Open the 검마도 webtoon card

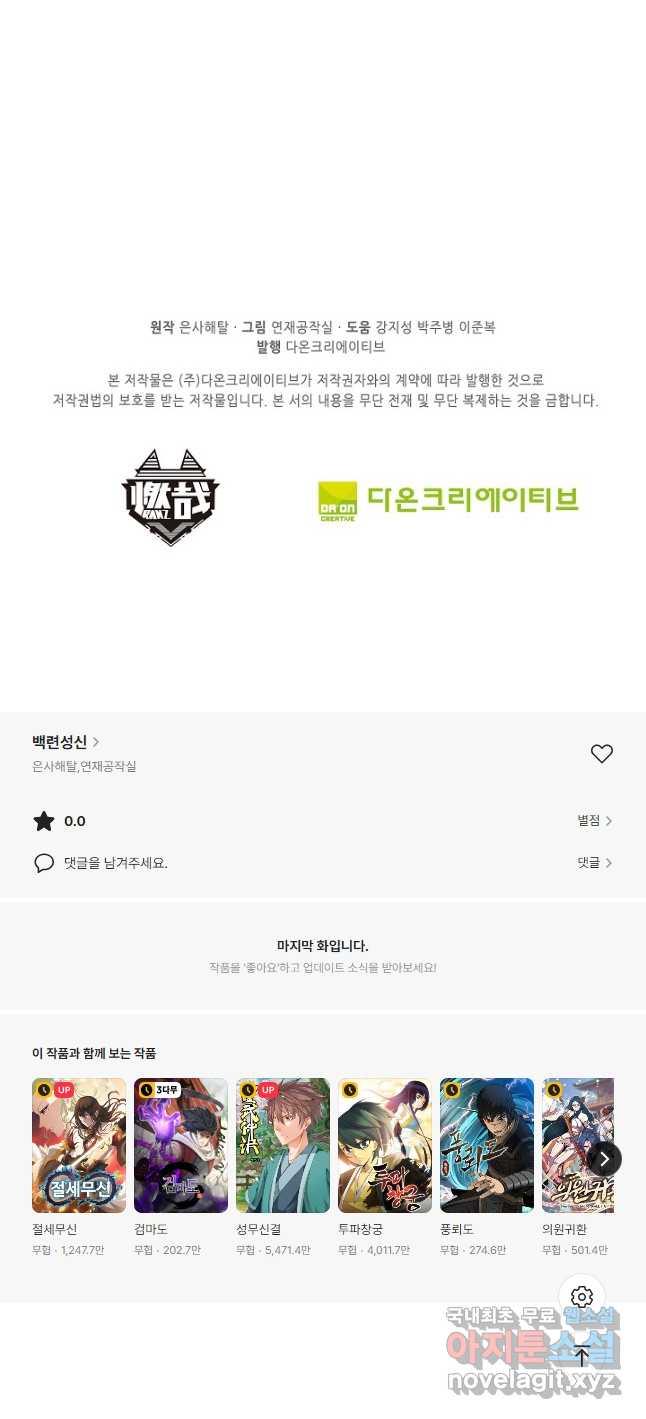click(x=181, y=1145)
